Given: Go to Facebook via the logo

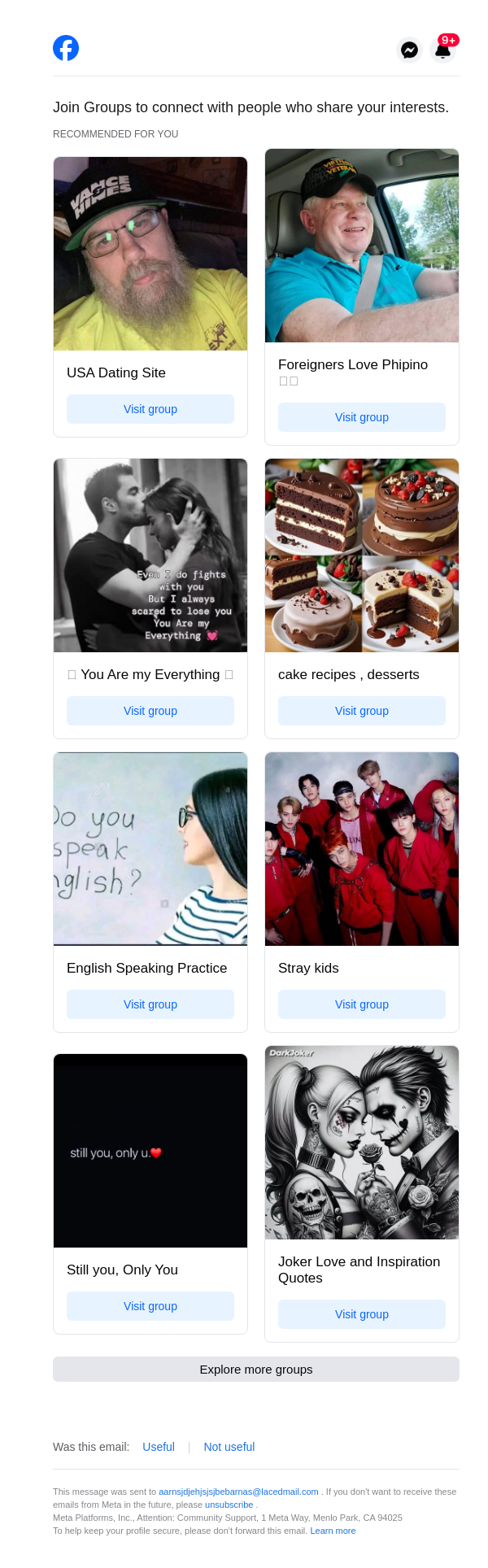Looking at the screenshot, I should 66,49.
